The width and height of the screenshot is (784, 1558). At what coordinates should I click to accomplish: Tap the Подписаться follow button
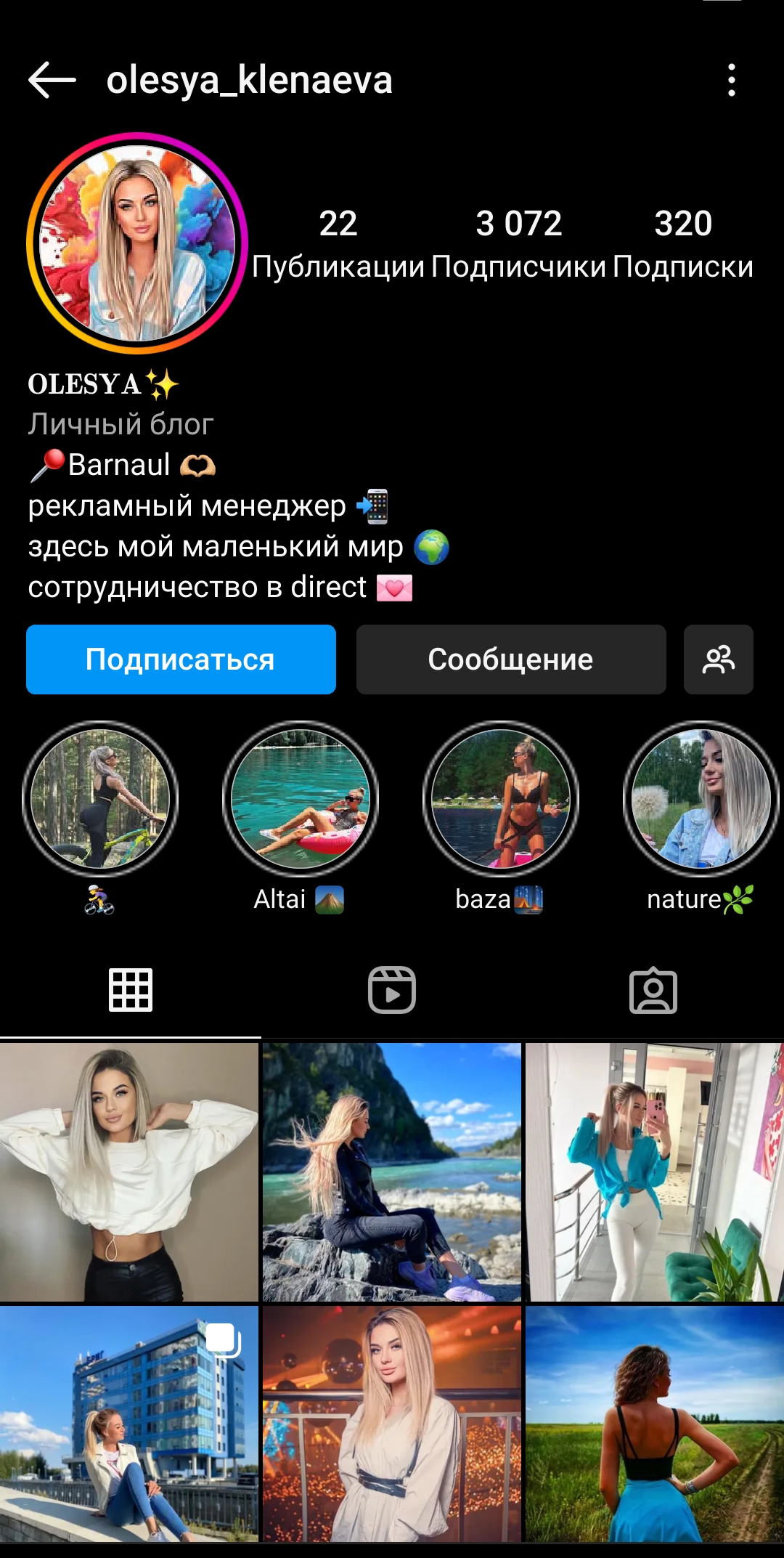(x=181, y=660)
